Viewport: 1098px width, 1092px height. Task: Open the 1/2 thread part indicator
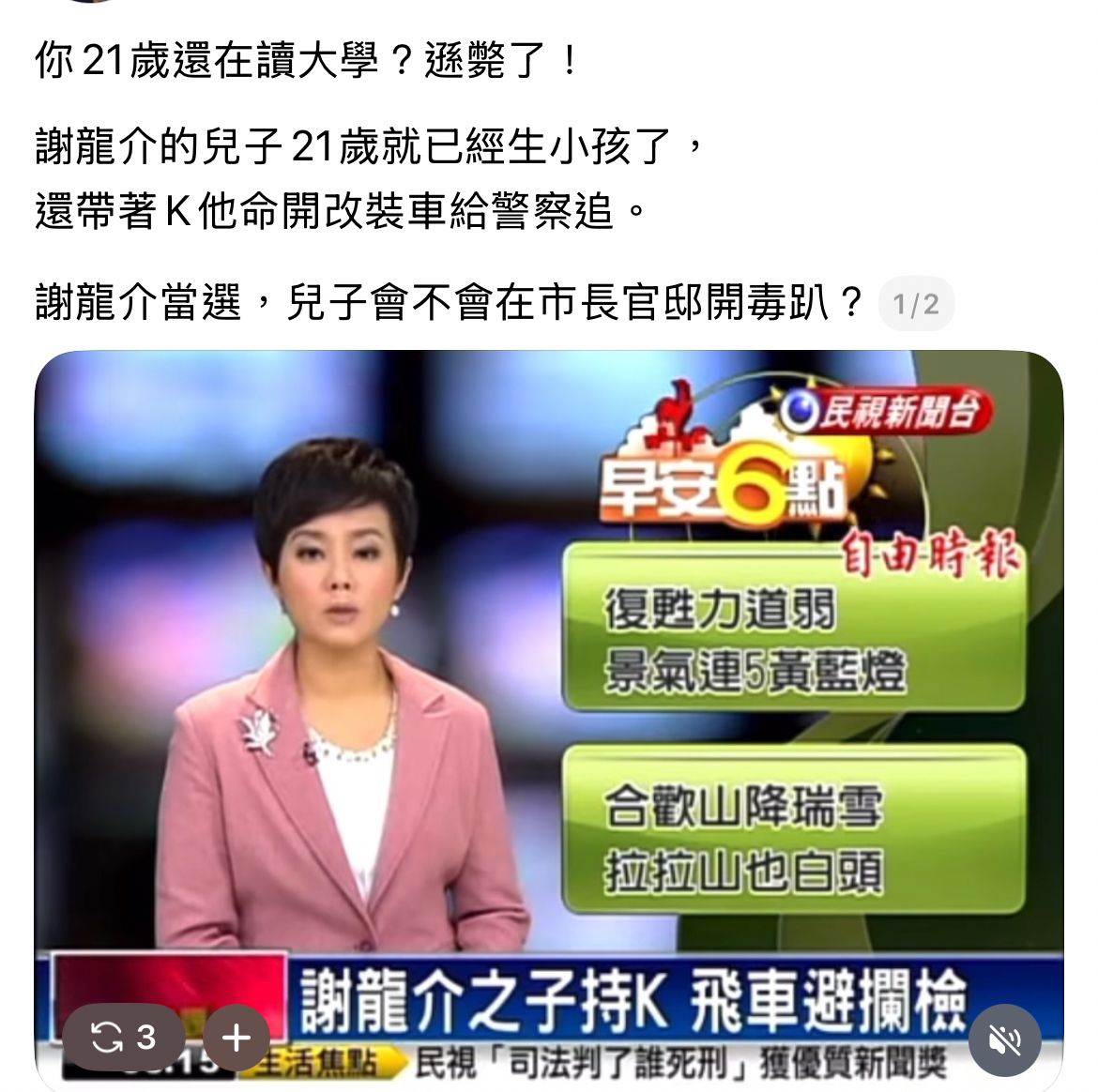point(915,304)
